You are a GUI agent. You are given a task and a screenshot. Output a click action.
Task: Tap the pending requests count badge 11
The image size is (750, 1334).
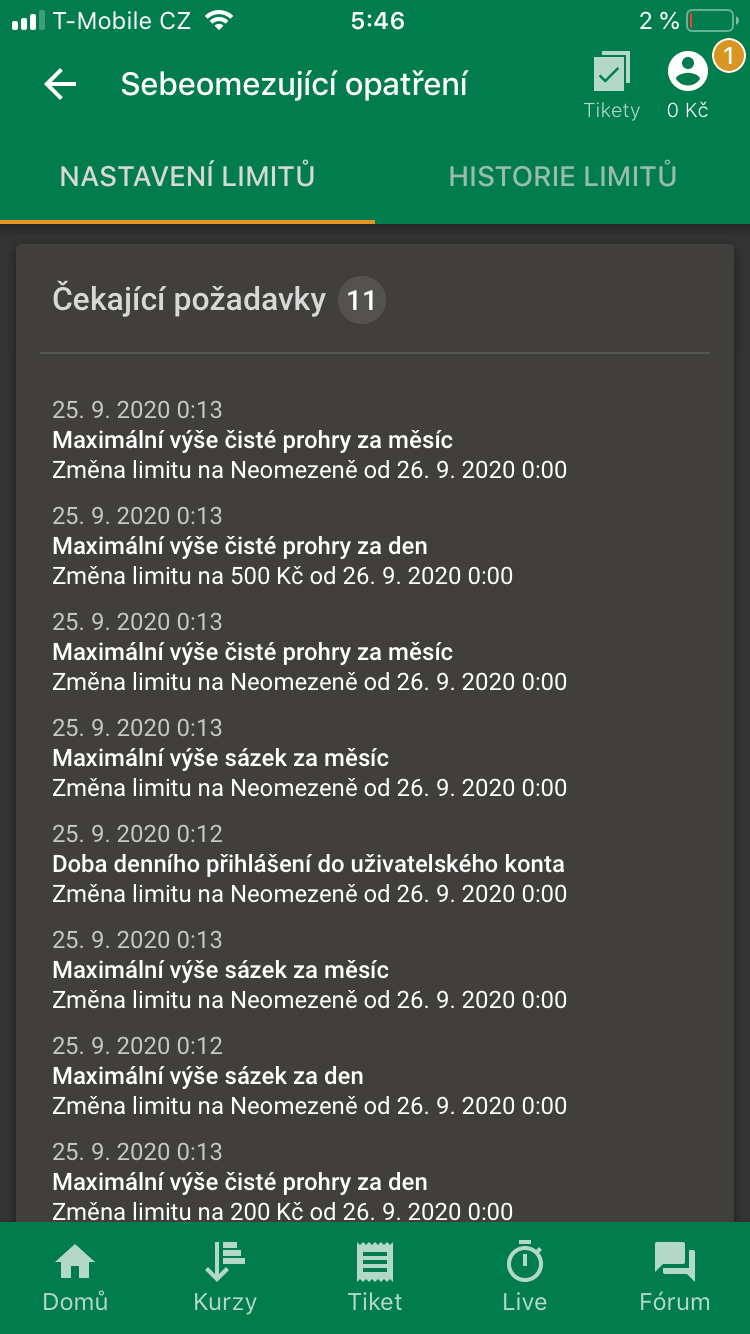[x=361, y=299]
